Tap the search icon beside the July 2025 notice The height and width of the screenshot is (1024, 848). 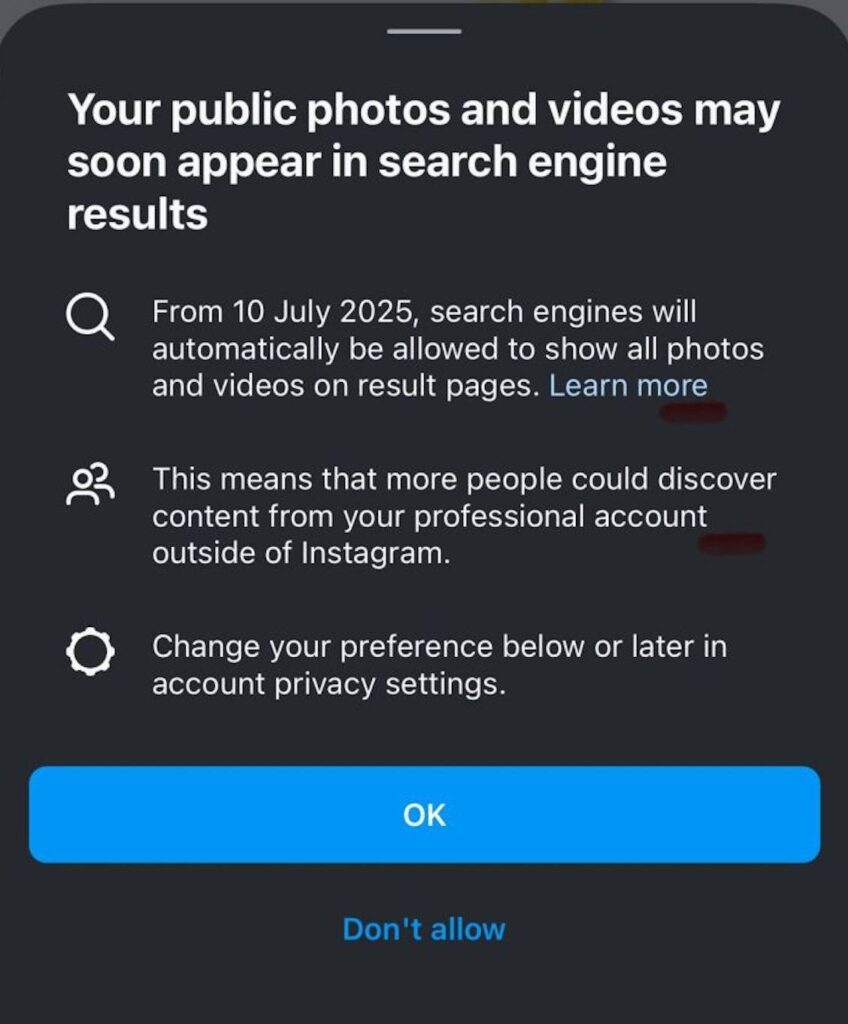click(x=90, y=318)
